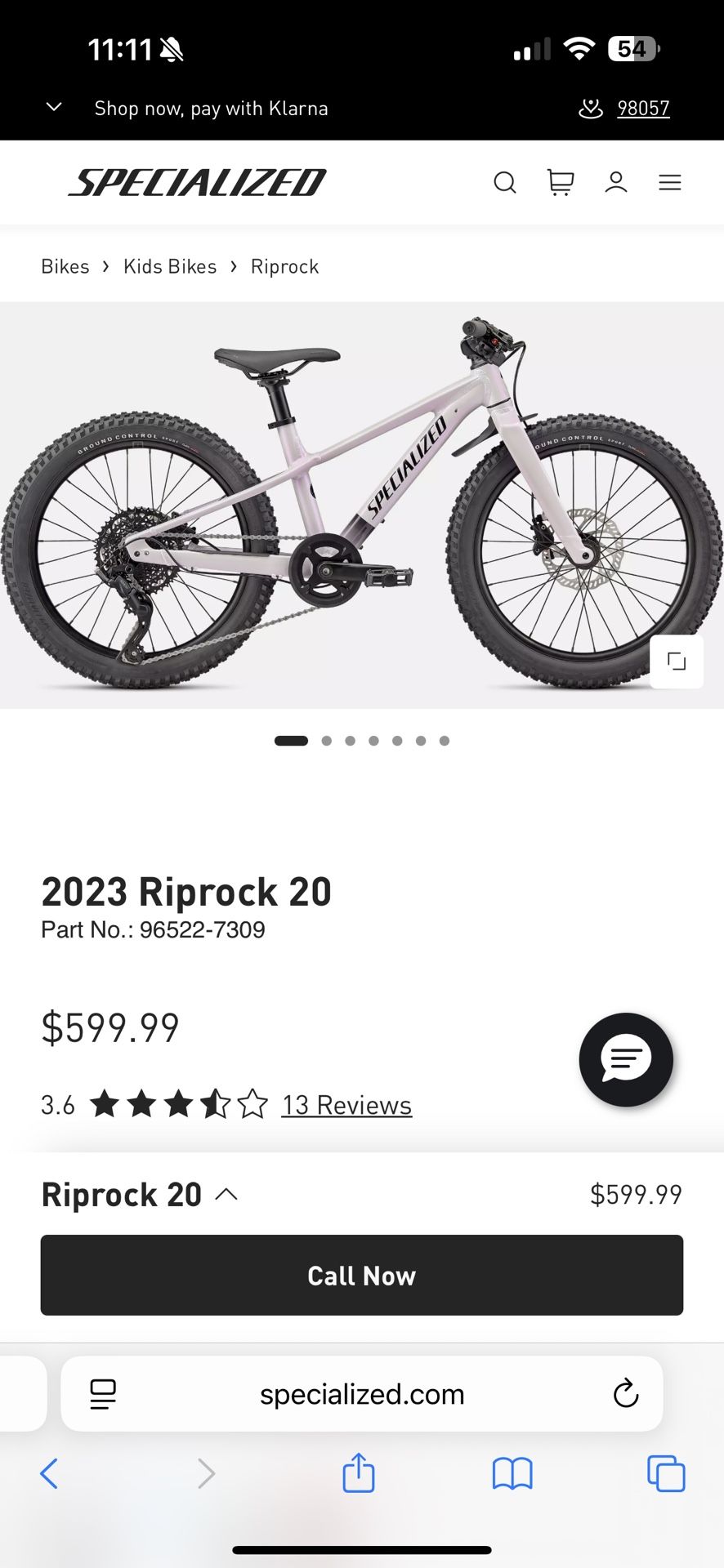Toggle Safari reader view
Image resolution: width=724 pixels, height=1568 pixels.
(x=103, y=1394)
